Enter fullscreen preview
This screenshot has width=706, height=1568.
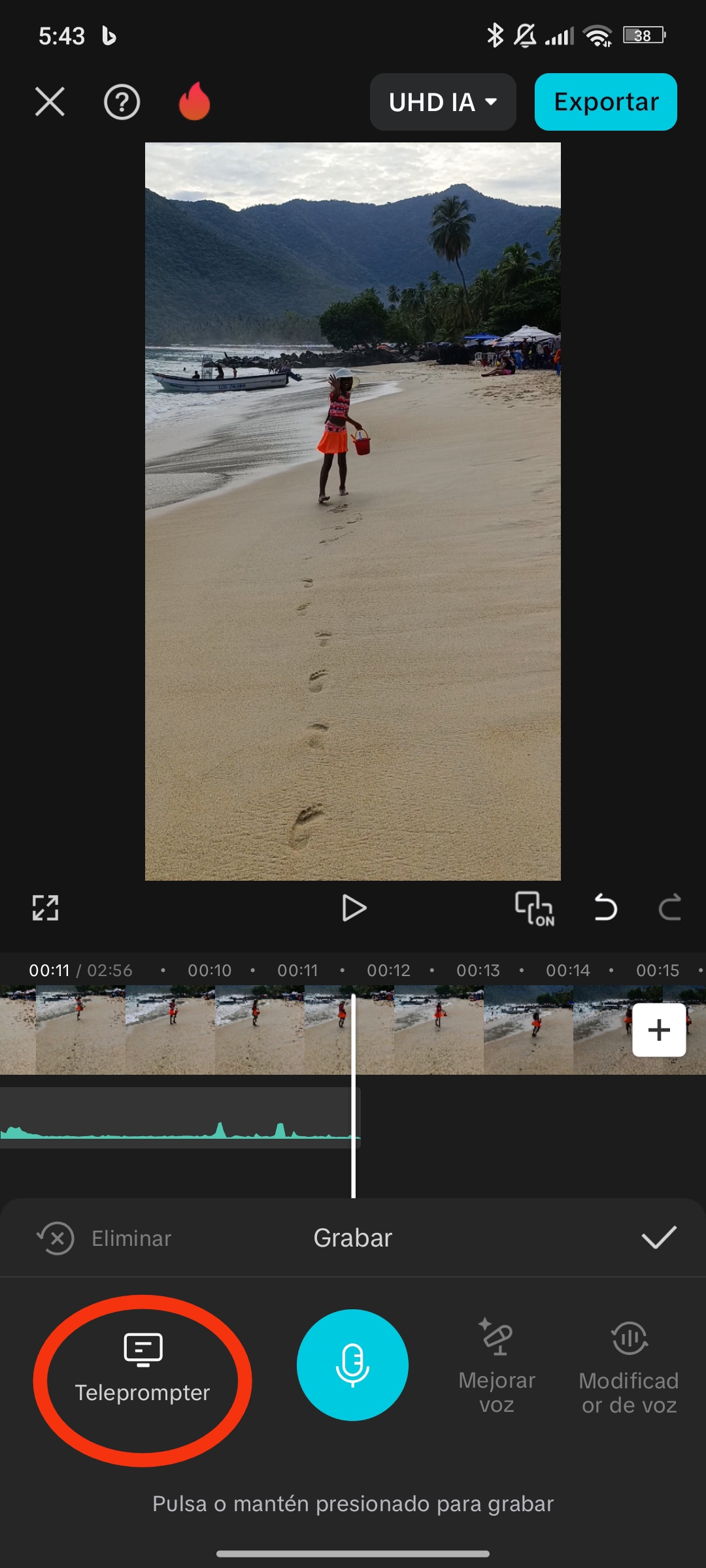pos(46,908)
